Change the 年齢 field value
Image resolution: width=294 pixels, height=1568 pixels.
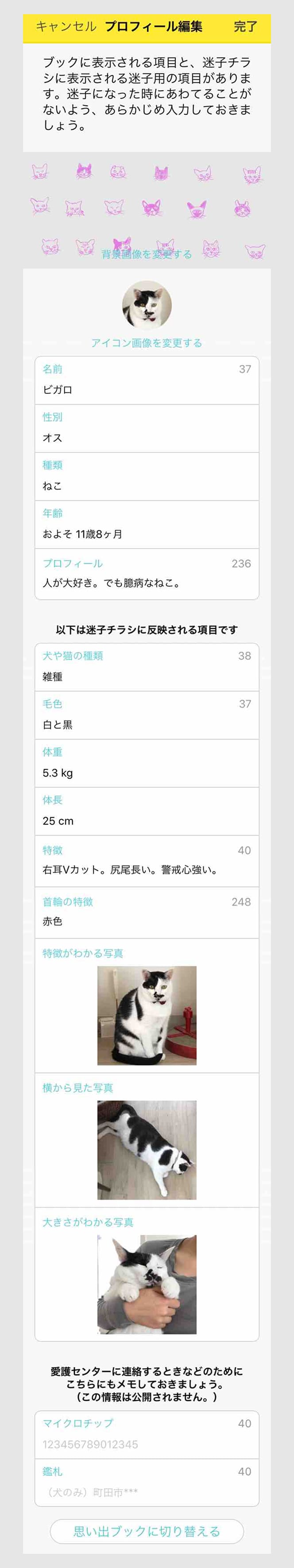147,534
